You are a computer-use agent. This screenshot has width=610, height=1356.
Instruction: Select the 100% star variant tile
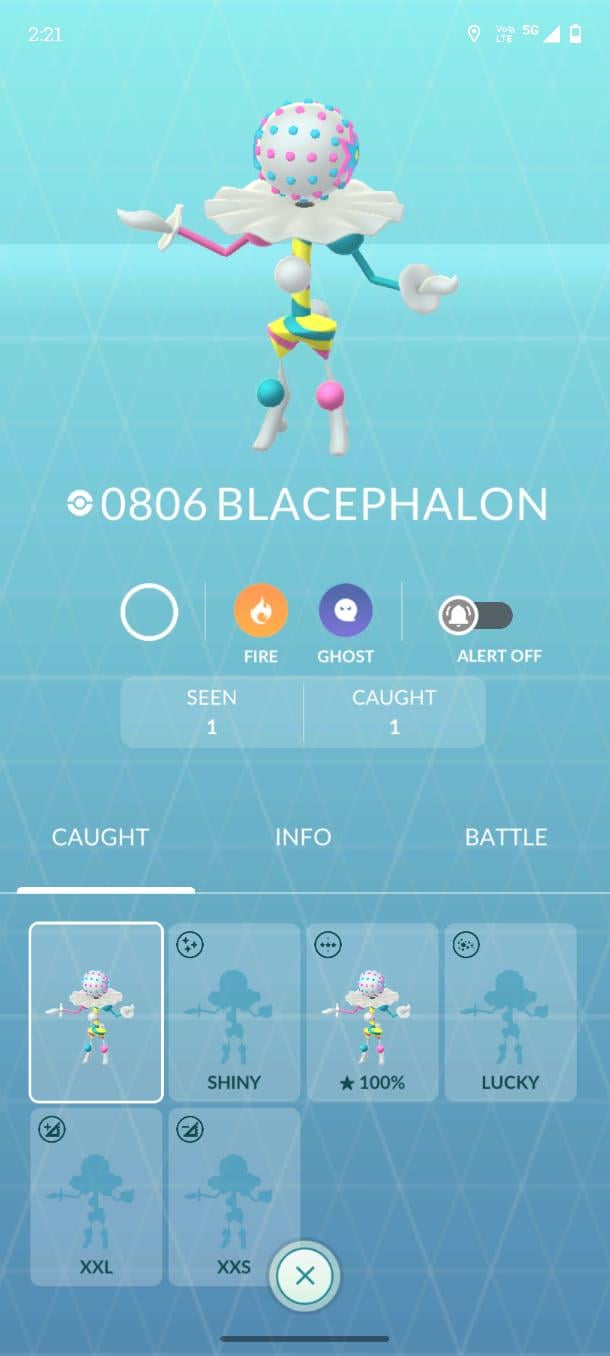tap(372, 1012)
